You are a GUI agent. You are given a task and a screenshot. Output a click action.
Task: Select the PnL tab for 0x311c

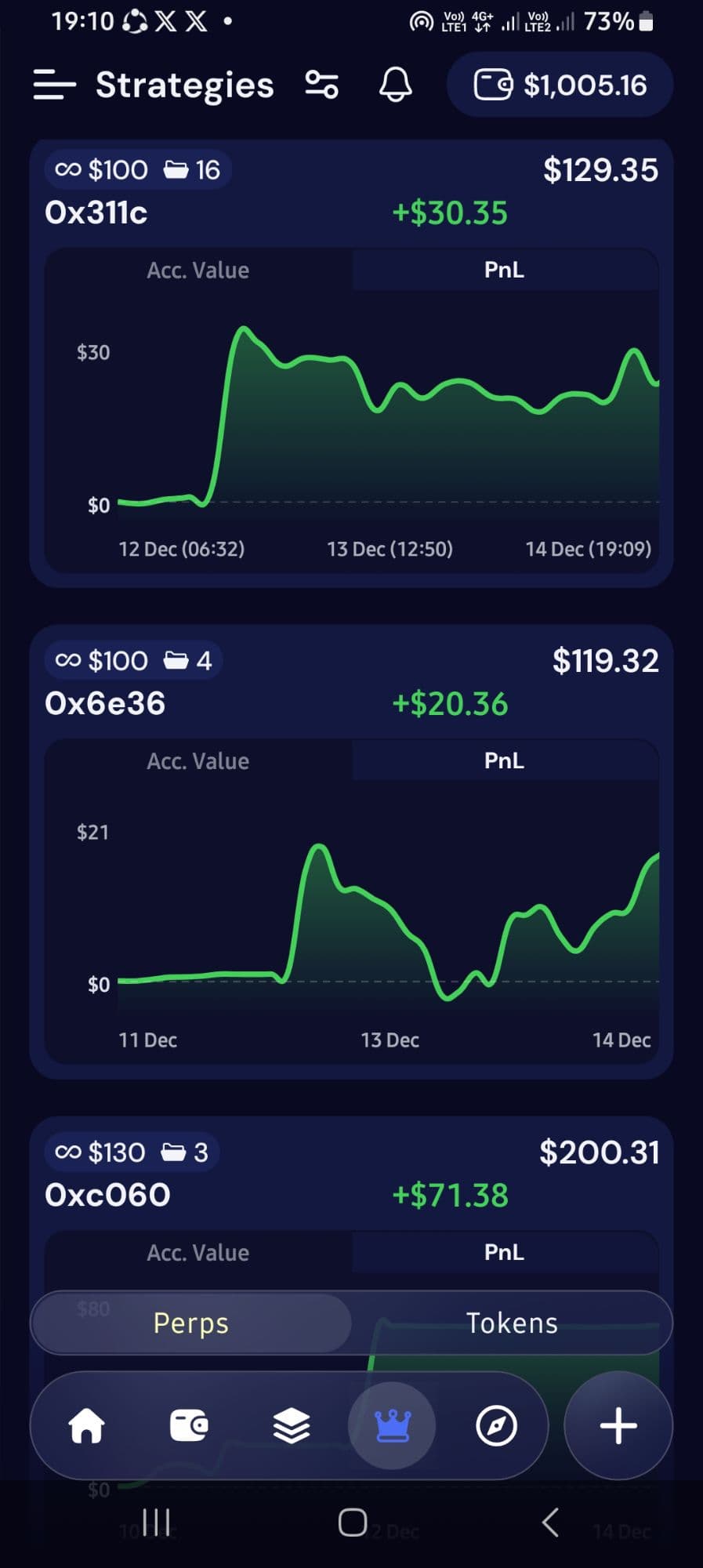pyautogui.click(x=504, y=270)
